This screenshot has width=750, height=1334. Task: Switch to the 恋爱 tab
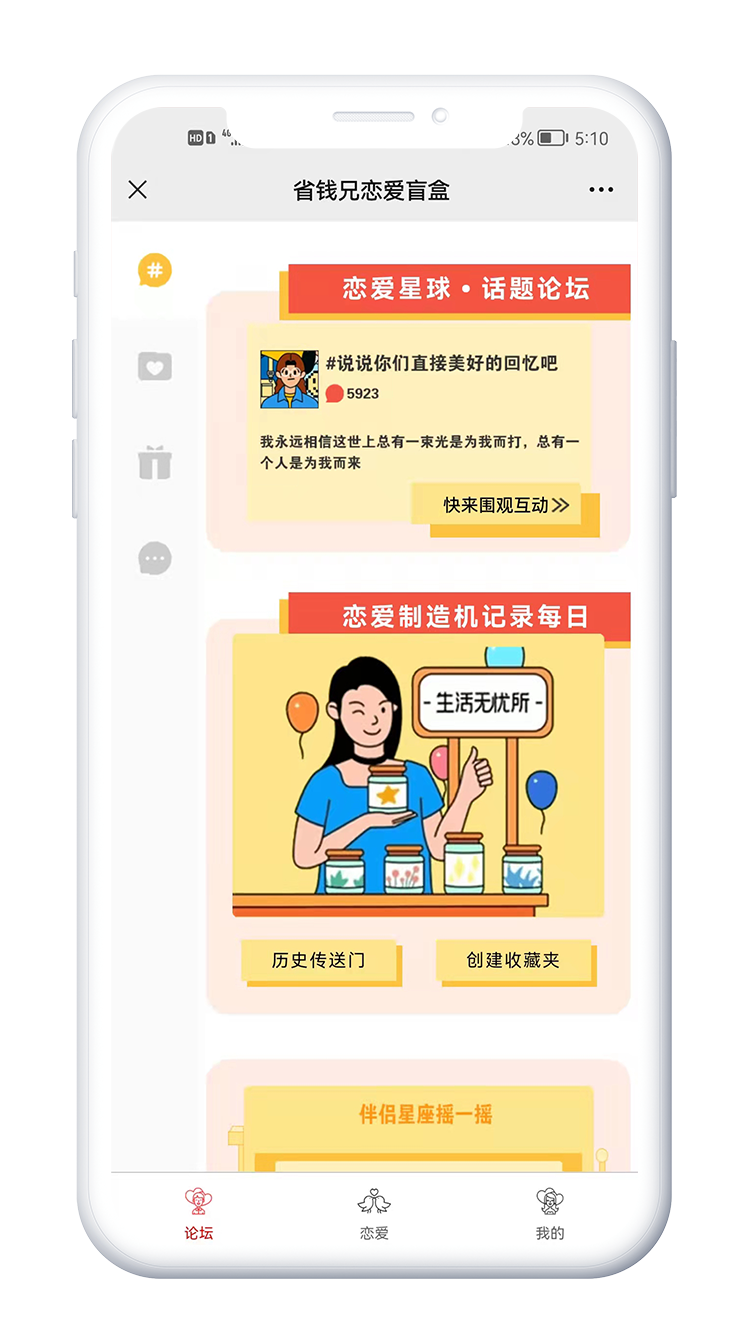tap(374, 1213)
